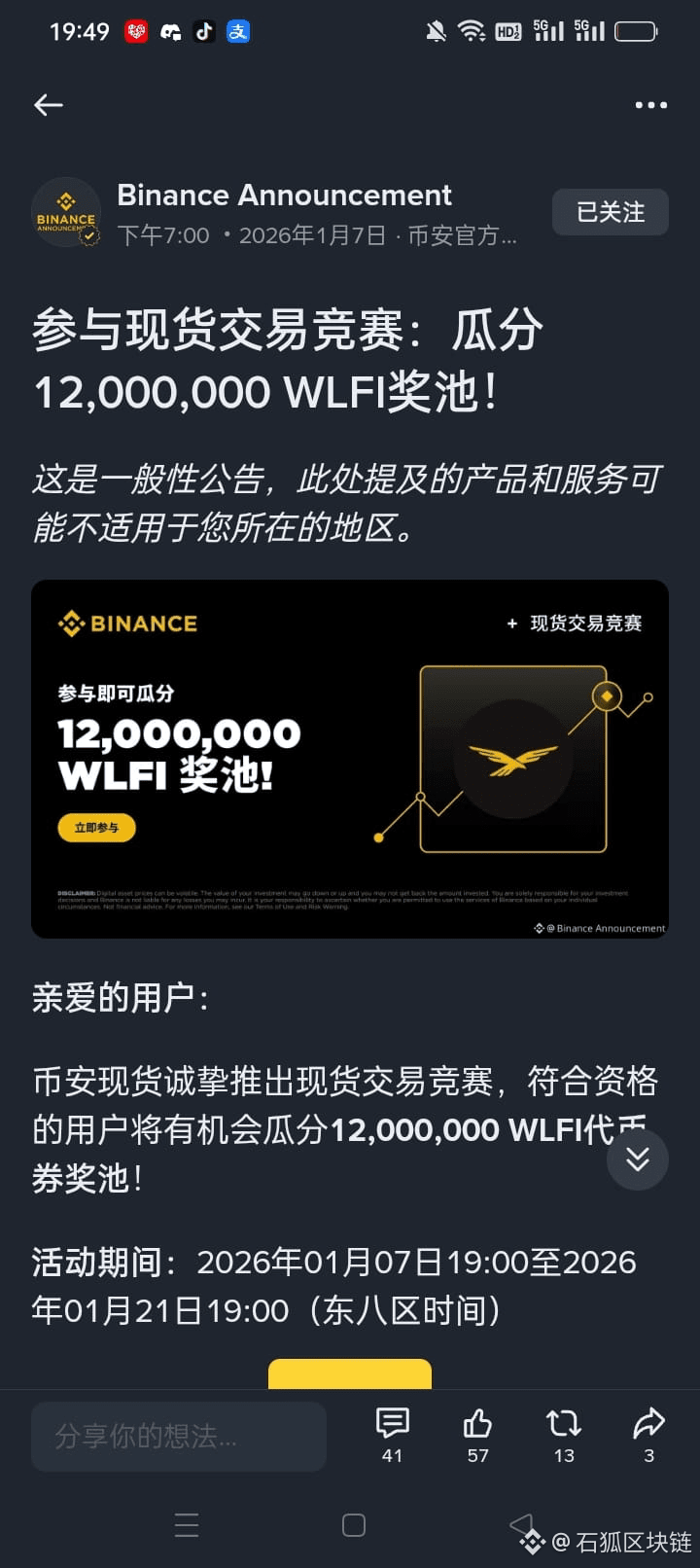This screenshot has width=700, height=1568.
Task: Toggle the 已关注 follow state
Action: tap(611, 212)
